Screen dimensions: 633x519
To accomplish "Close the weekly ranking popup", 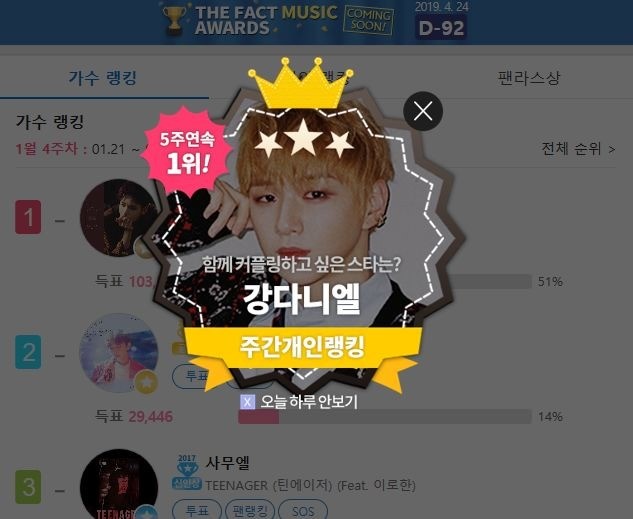I will [423, 111].
